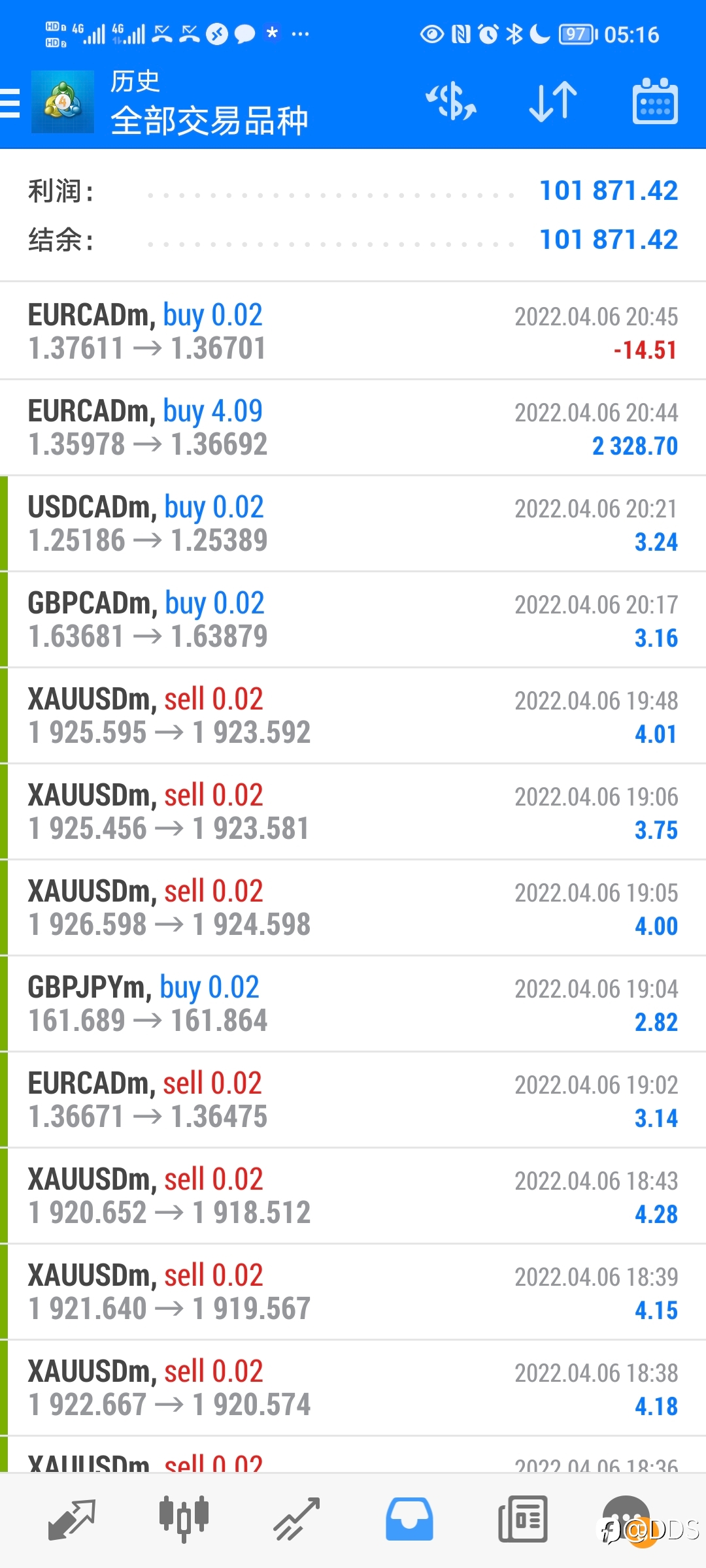Open XAUUSDm sell trade at 19:06

point(353,812)
